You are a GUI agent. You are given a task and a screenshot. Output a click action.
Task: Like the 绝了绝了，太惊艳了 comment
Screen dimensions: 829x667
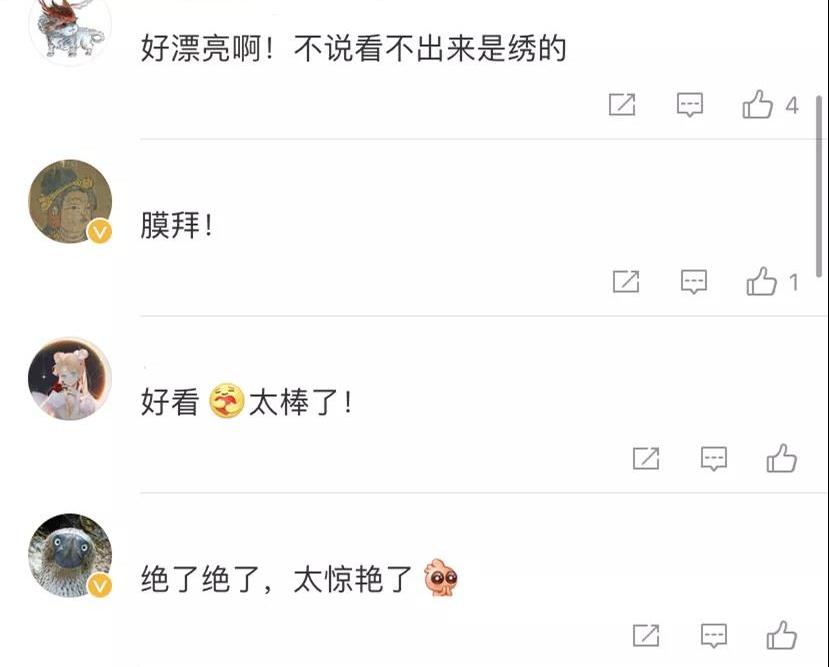click(782, 634)
